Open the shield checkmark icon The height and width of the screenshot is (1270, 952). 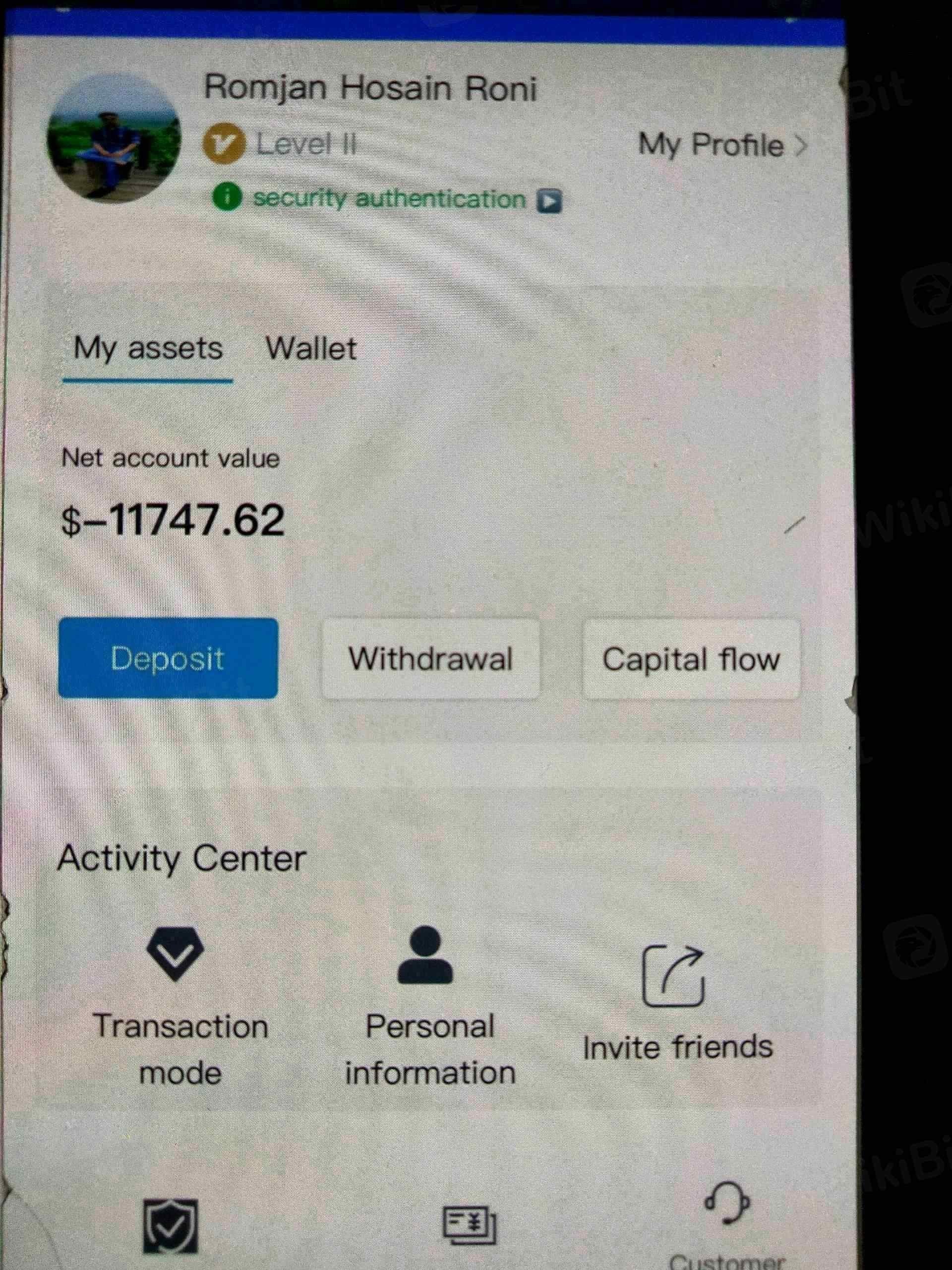[171, 1226]
